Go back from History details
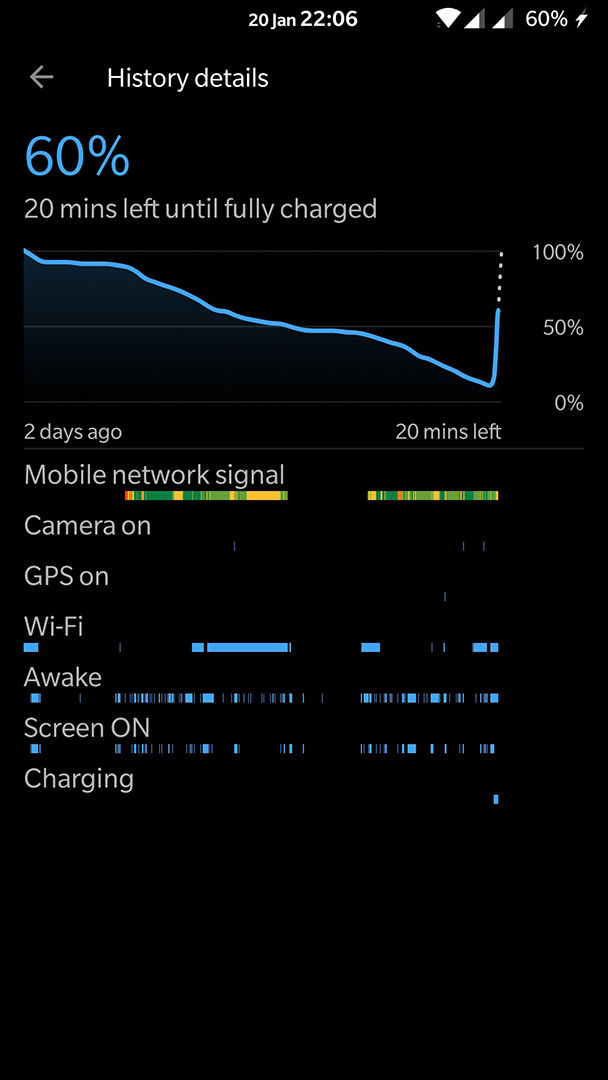Screen dimensions: 608x1080 click(x=41, y=78)
